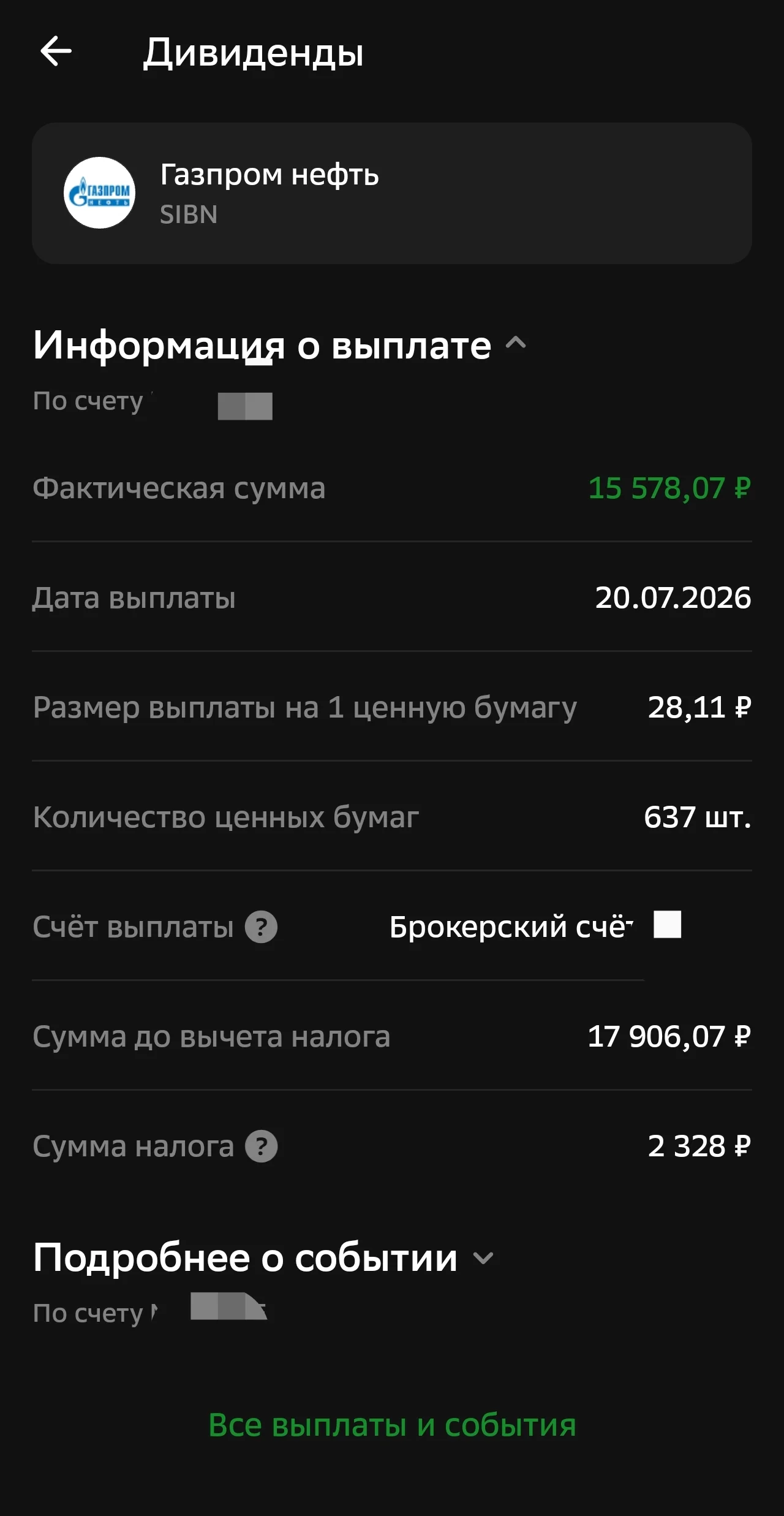The image size is (784, 1516).
Task: Show help for Сумма налога
Action: 262,1146
